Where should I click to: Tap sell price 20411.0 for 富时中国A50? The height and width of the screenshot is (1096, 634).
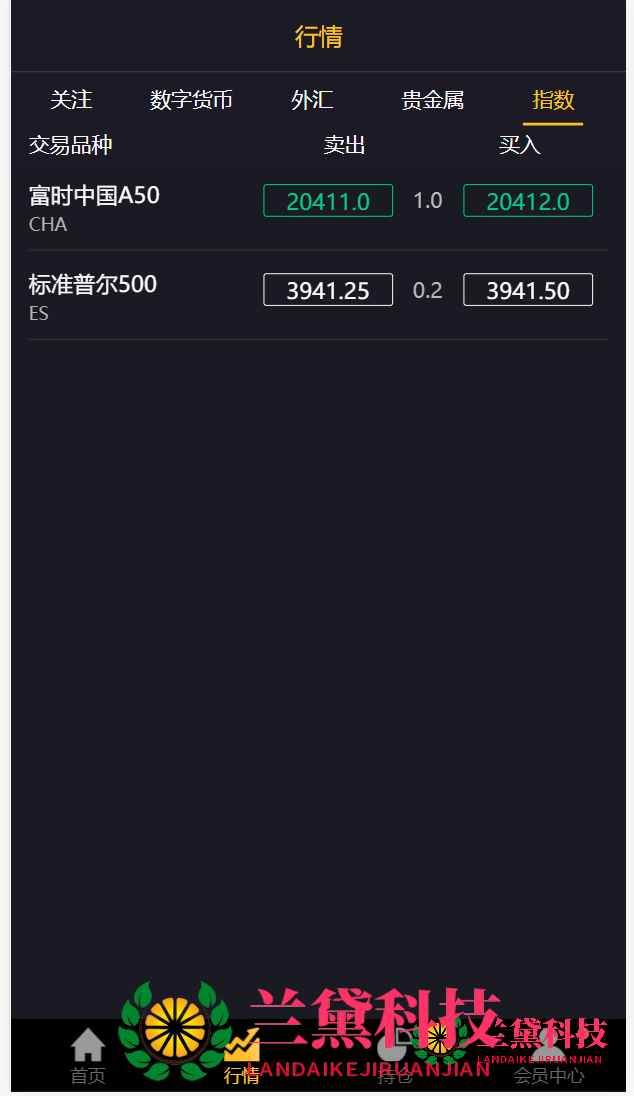(328, 201)
